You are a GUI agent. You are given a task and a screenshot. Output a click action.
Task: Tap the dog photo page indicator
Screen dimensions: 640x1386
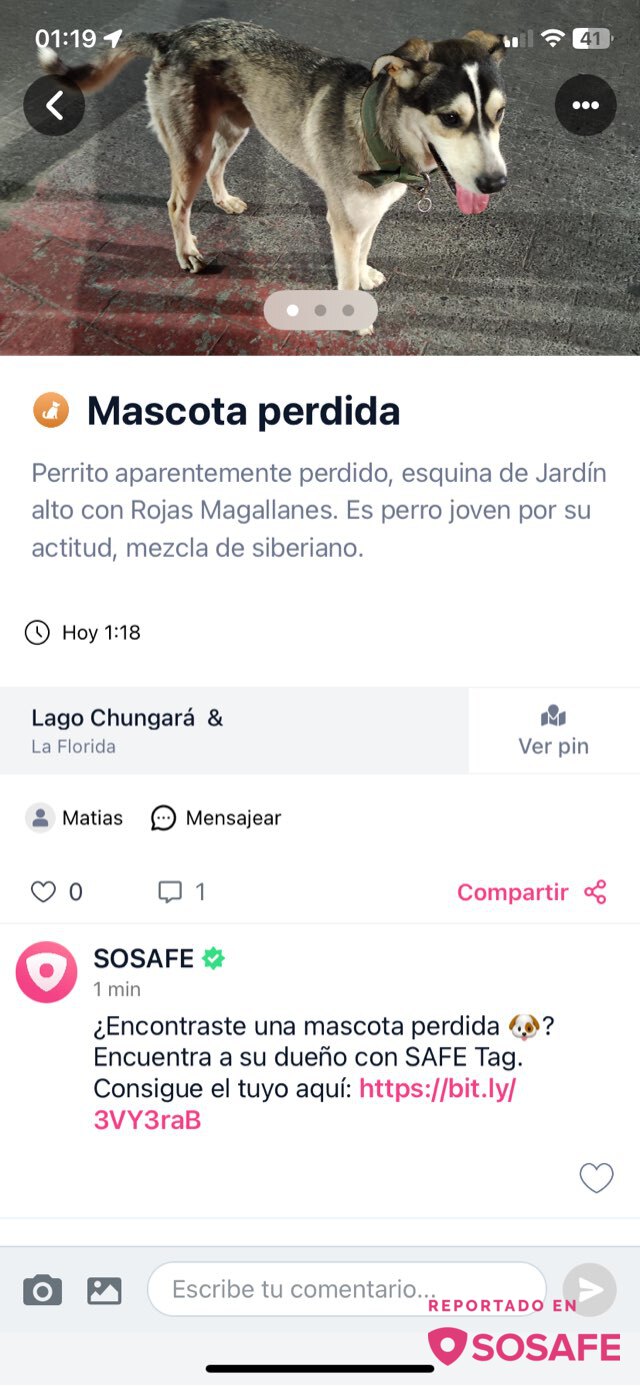[x=320, y=310]
